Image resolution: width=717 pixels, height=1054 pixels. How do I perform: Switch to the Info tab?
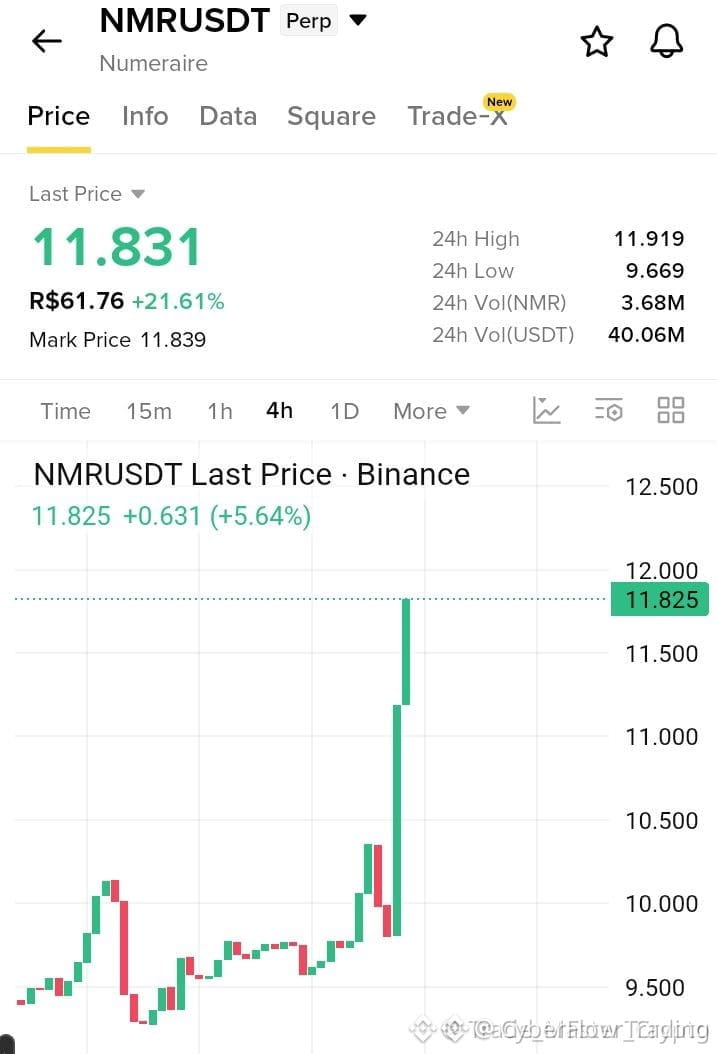(145, 116)
